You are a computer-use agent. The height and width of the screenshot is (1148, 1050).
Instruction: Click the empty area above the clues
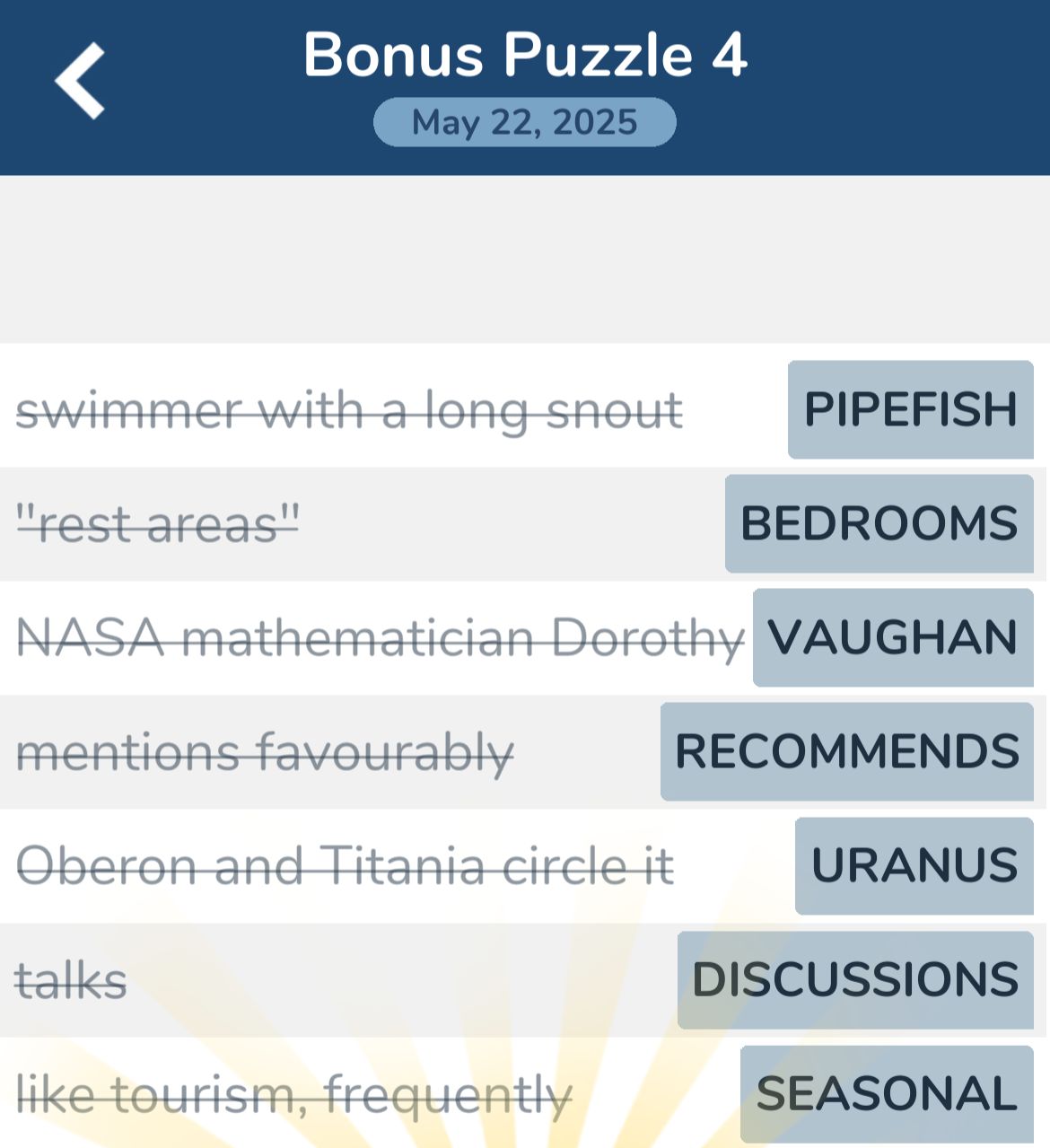524,260
